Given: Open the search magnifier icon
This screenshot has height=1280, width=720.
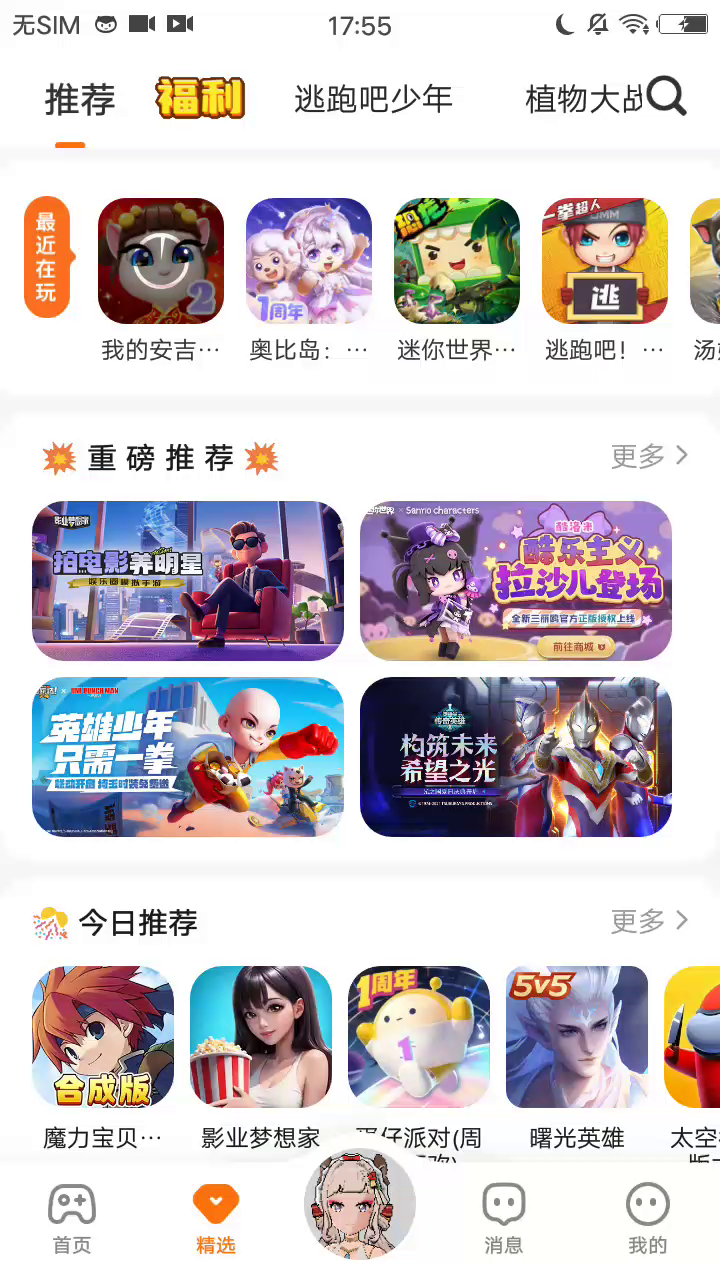Looking at the screenshot, I should tap(667, 97).
